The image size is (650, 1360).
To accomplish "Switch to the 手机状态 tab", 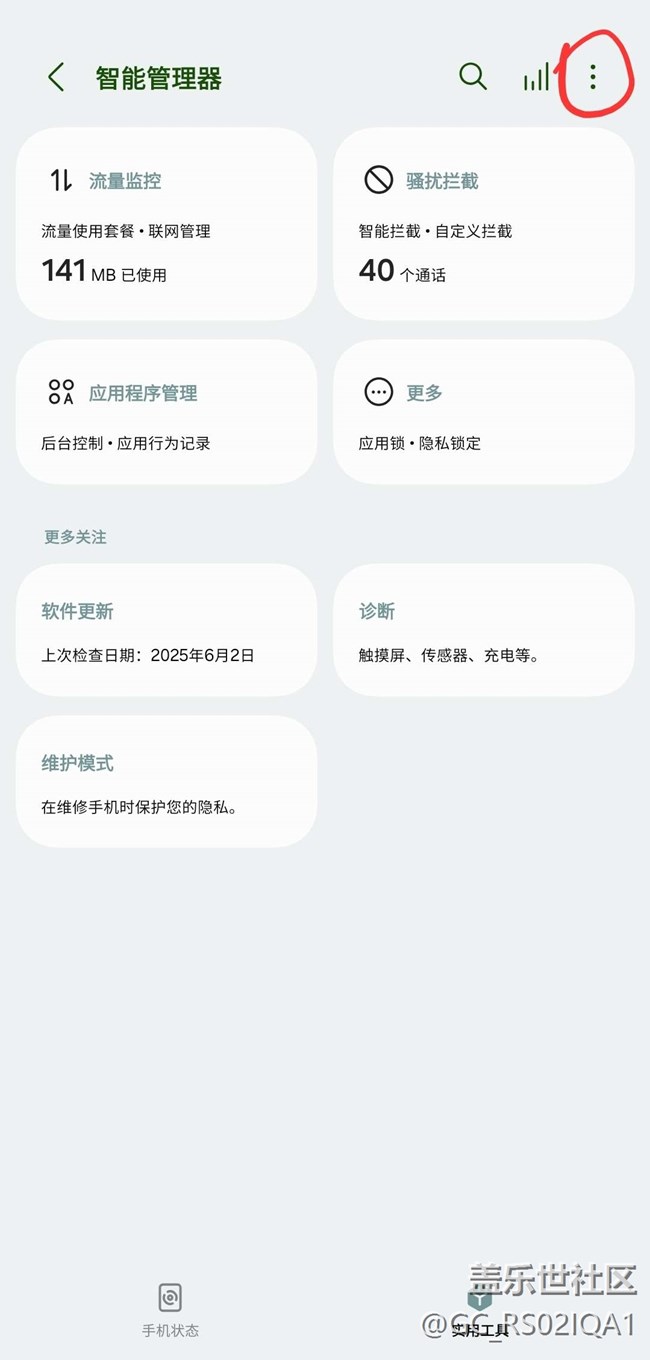I will point(170,1310).
